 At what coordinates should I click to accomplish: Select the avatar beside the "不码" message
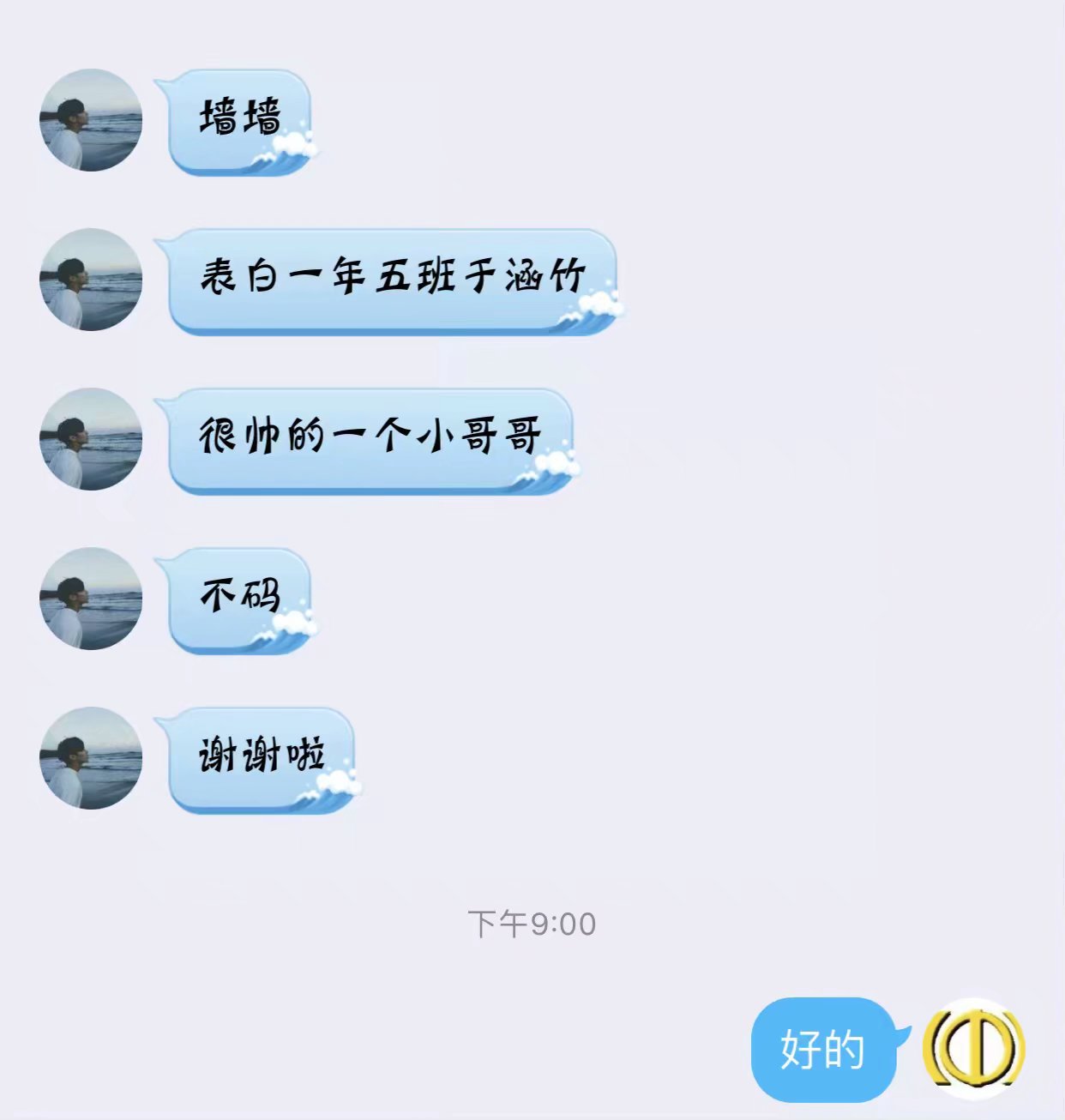tap(91, 599)
